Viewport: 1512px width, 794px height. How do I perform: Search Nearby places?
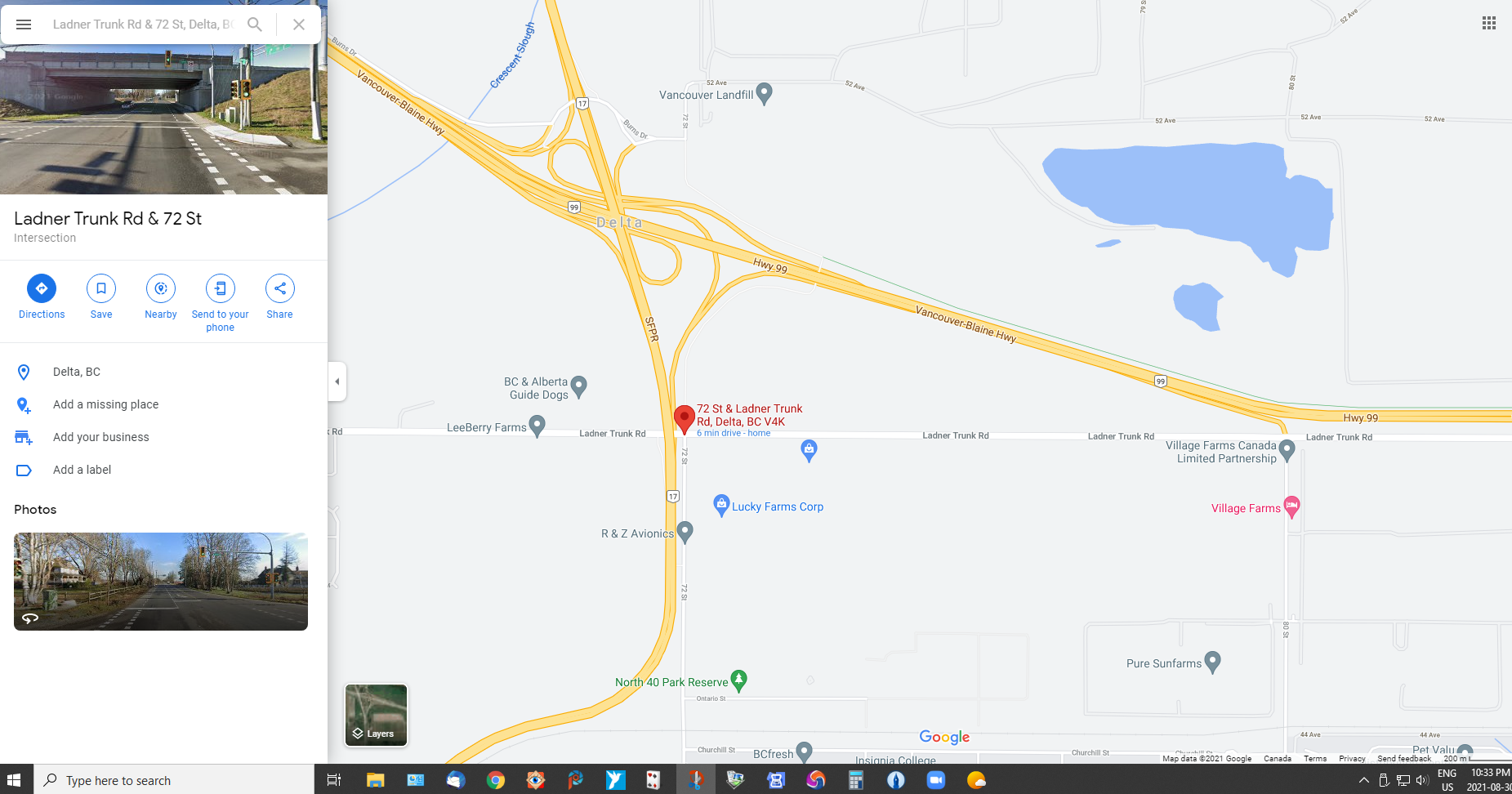click(x=161, y=288)
